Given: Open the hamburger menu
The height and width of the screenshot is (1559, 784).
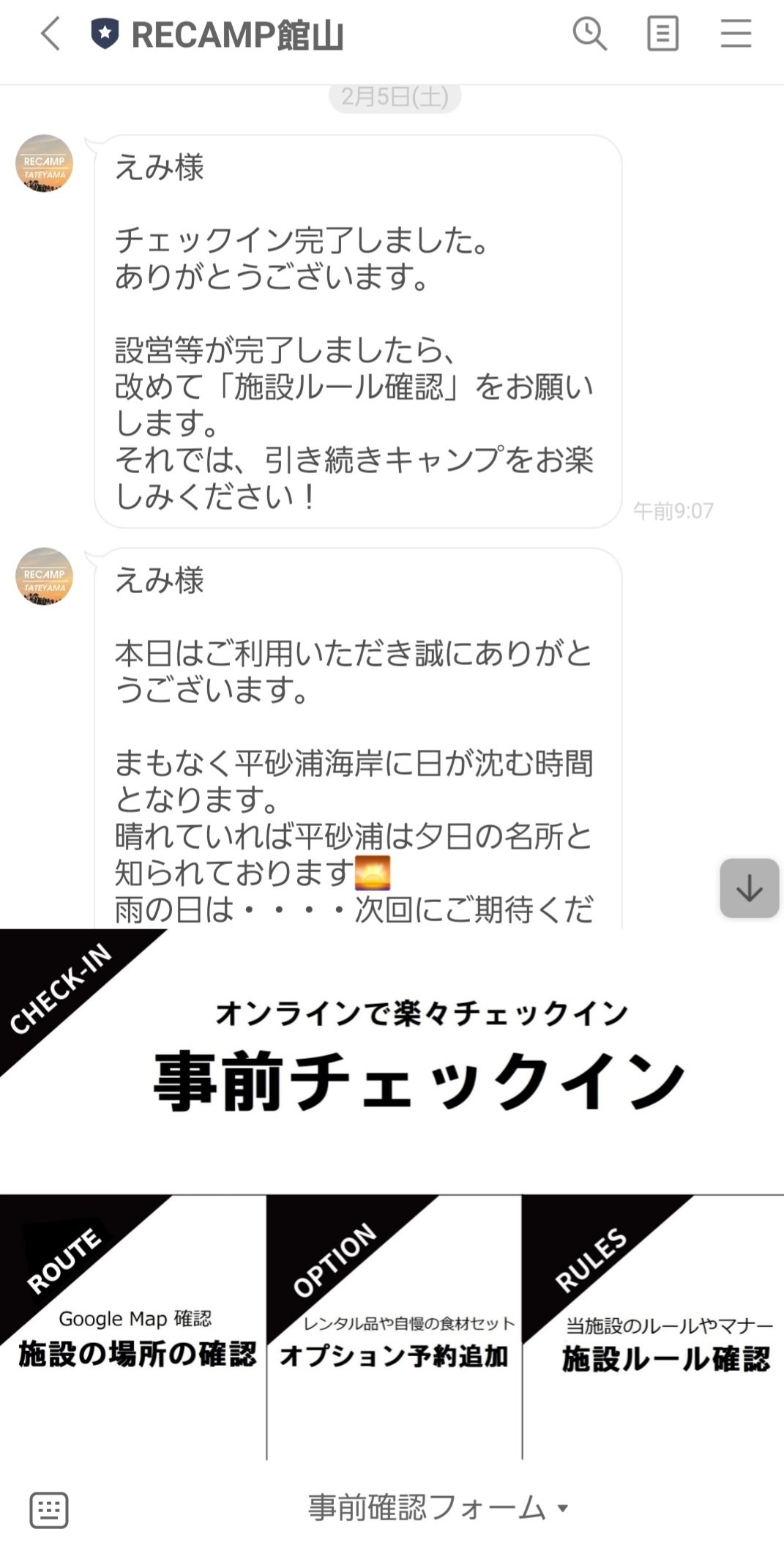Looking at the screenshot, I should point(736,34).
